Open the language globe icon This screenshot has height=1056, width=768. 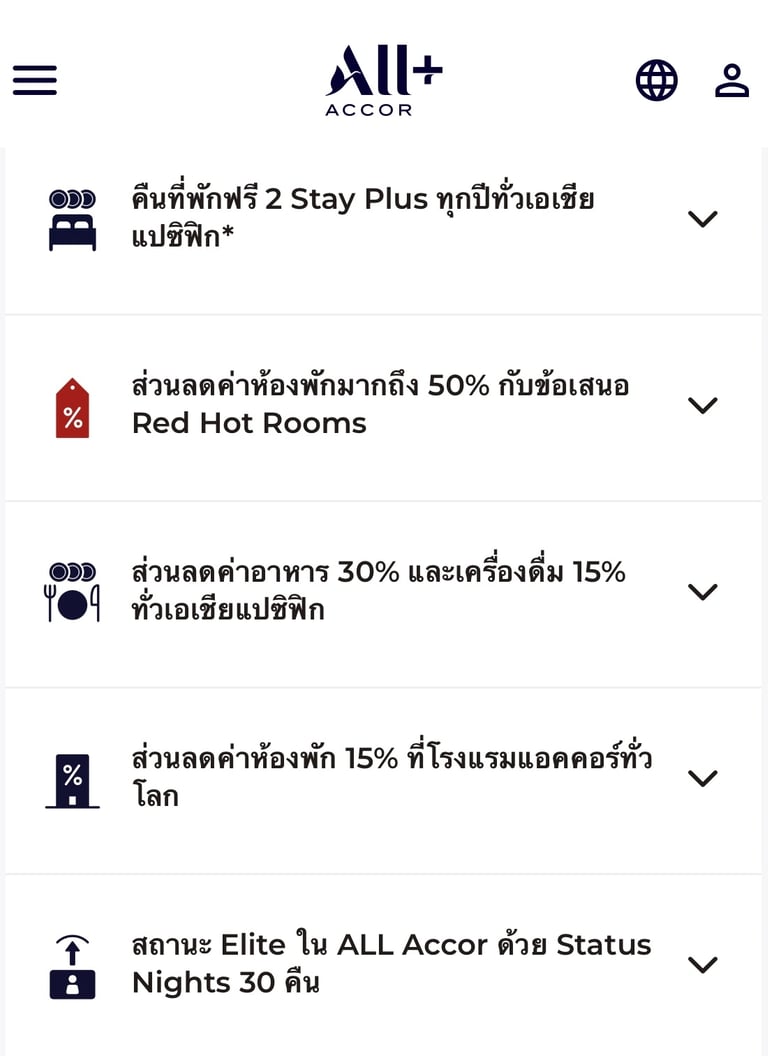coord(656,80)
